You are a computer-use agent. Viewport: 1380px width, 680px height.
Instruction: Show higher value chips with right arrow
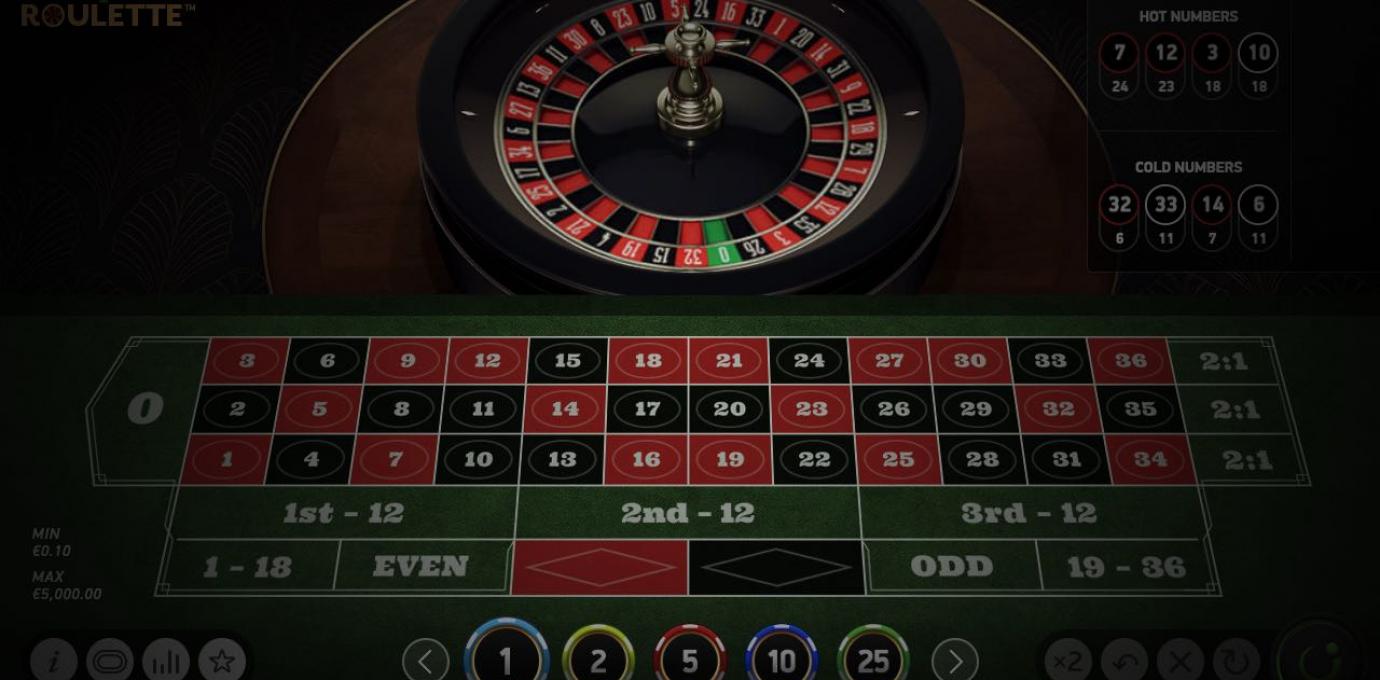(955, 661)
